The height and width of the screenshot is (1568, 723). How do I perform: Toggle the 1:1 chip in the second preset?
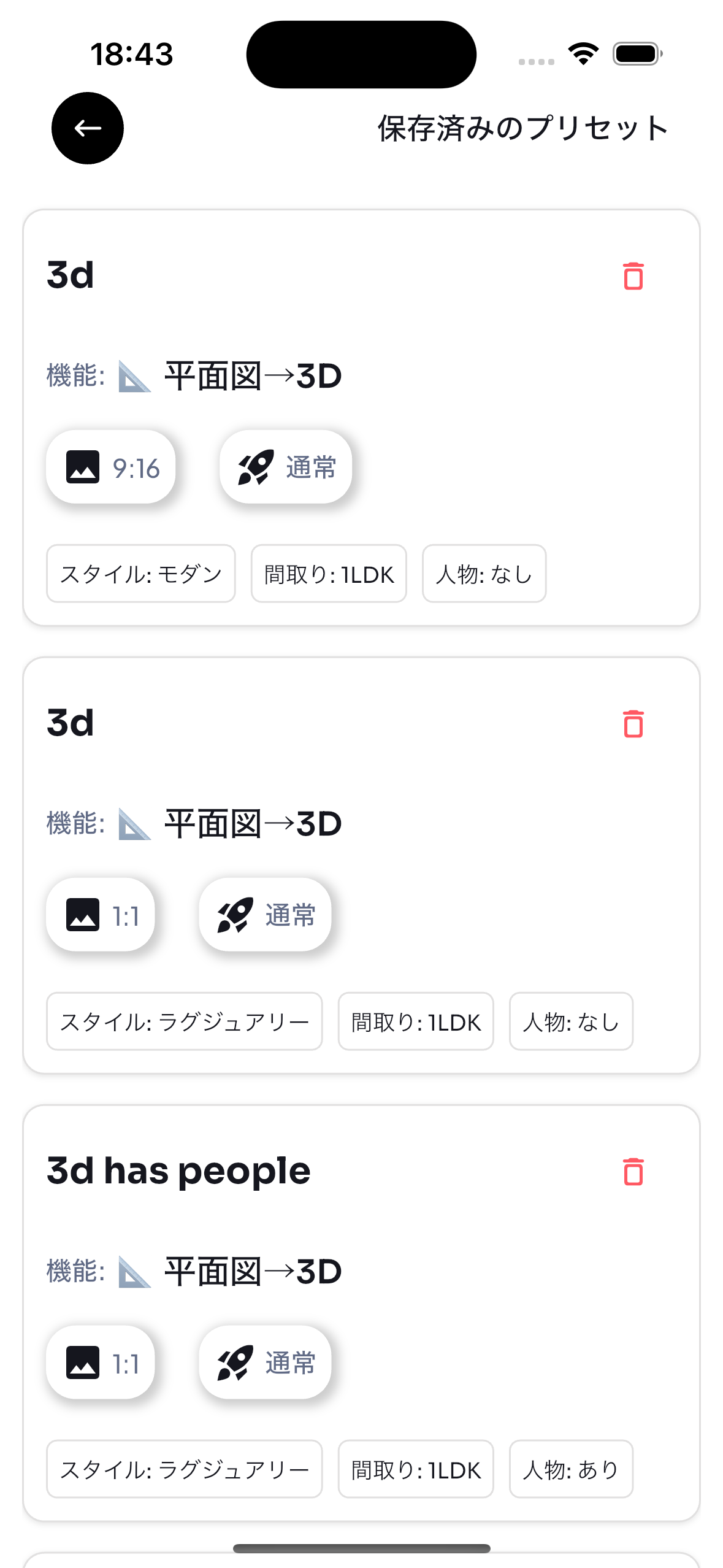101,914
